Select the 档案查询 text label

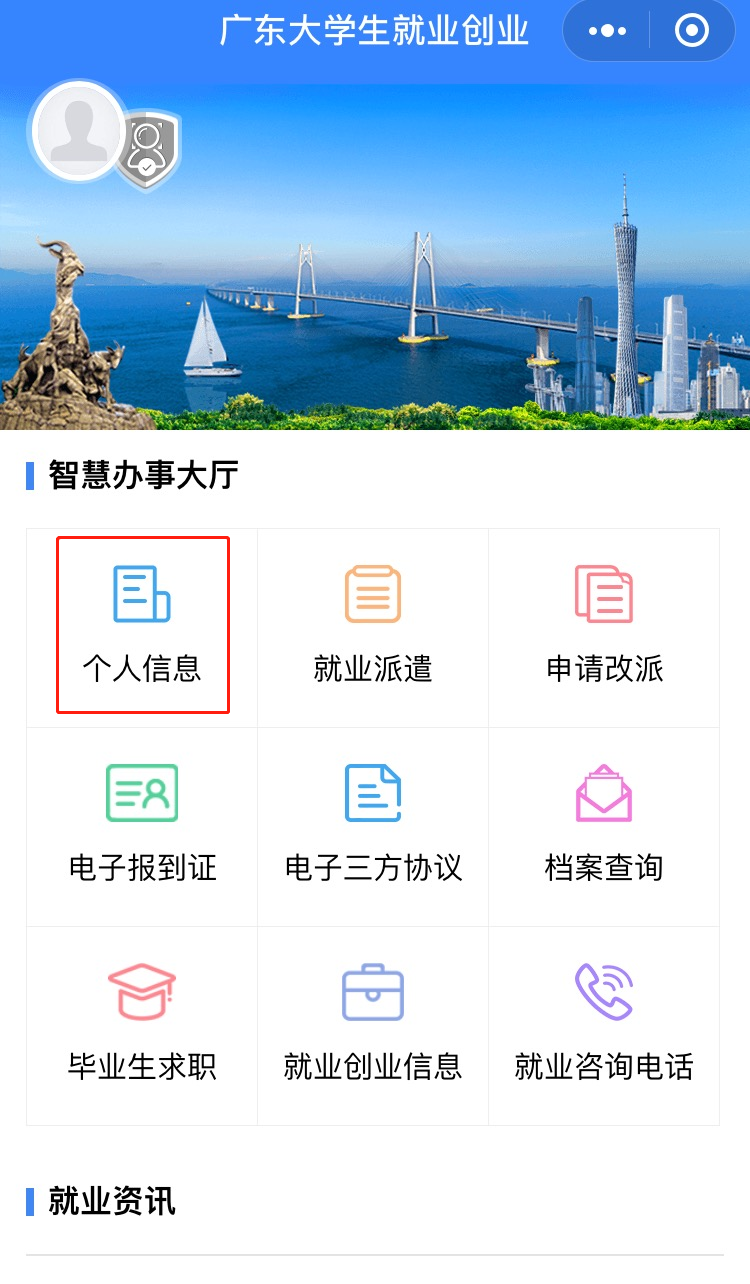tap(604, 868)
